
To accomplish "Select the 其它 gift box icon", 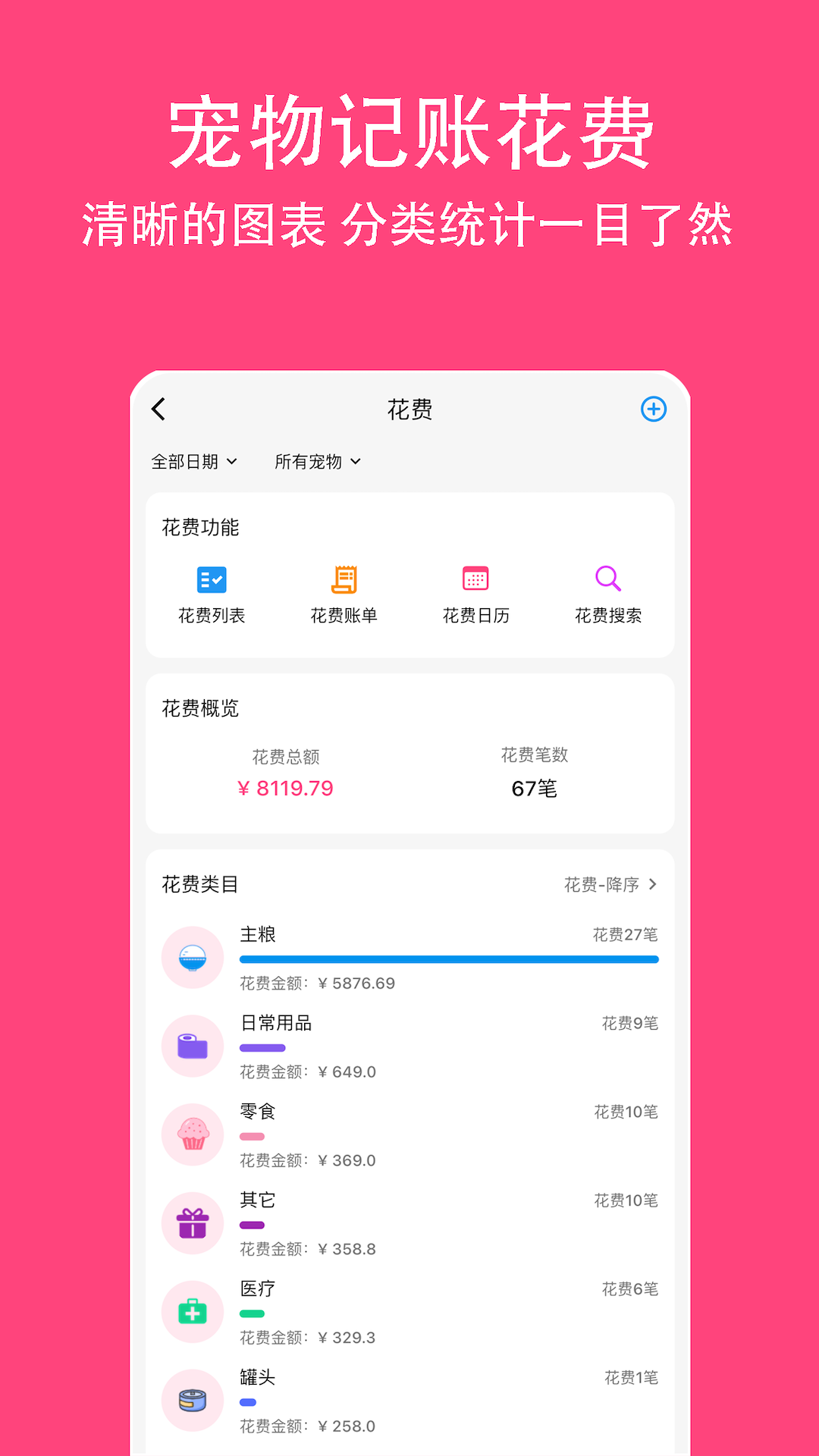I will pyautogui.click(x=192, y=1223).
